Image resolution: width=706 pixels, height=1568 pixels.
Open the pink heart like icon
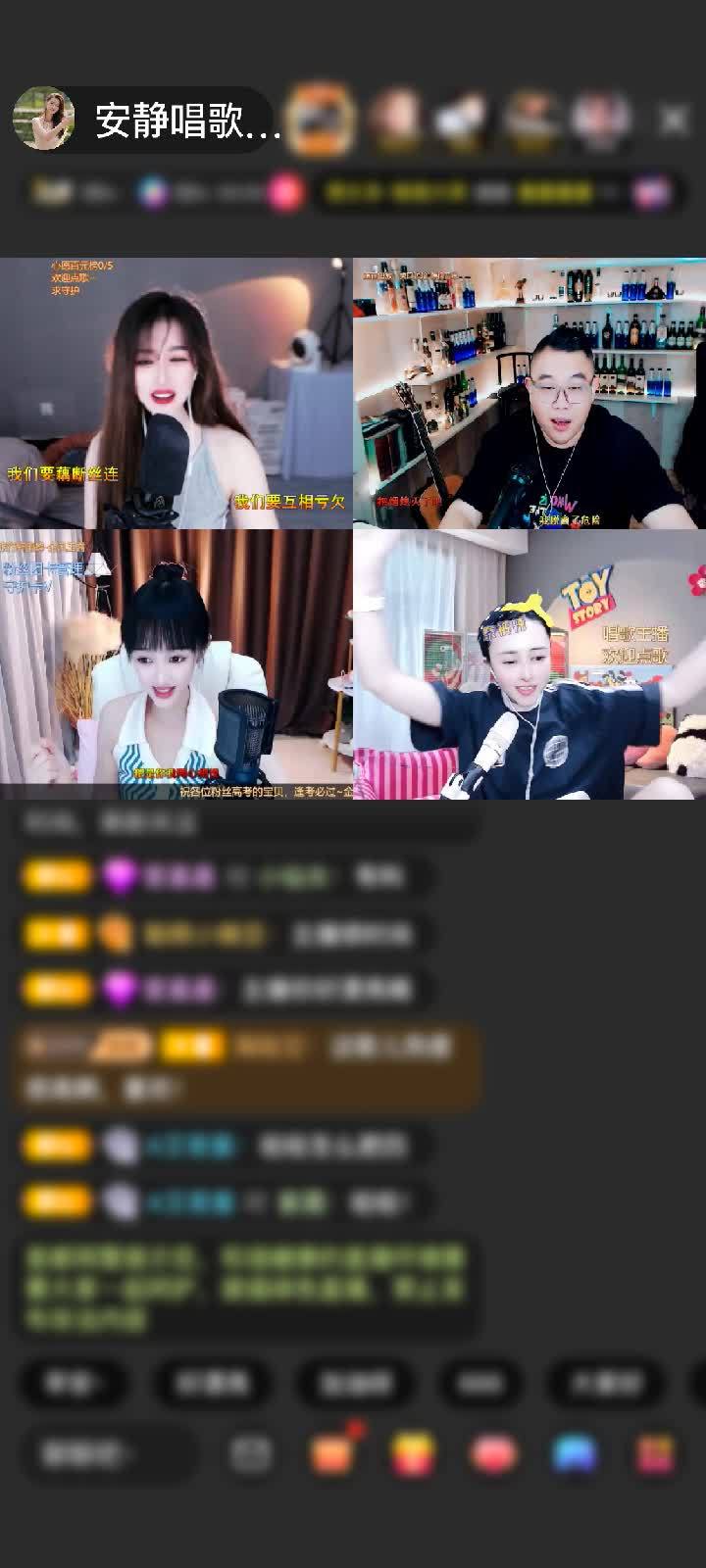click(x=493, y=1453)
